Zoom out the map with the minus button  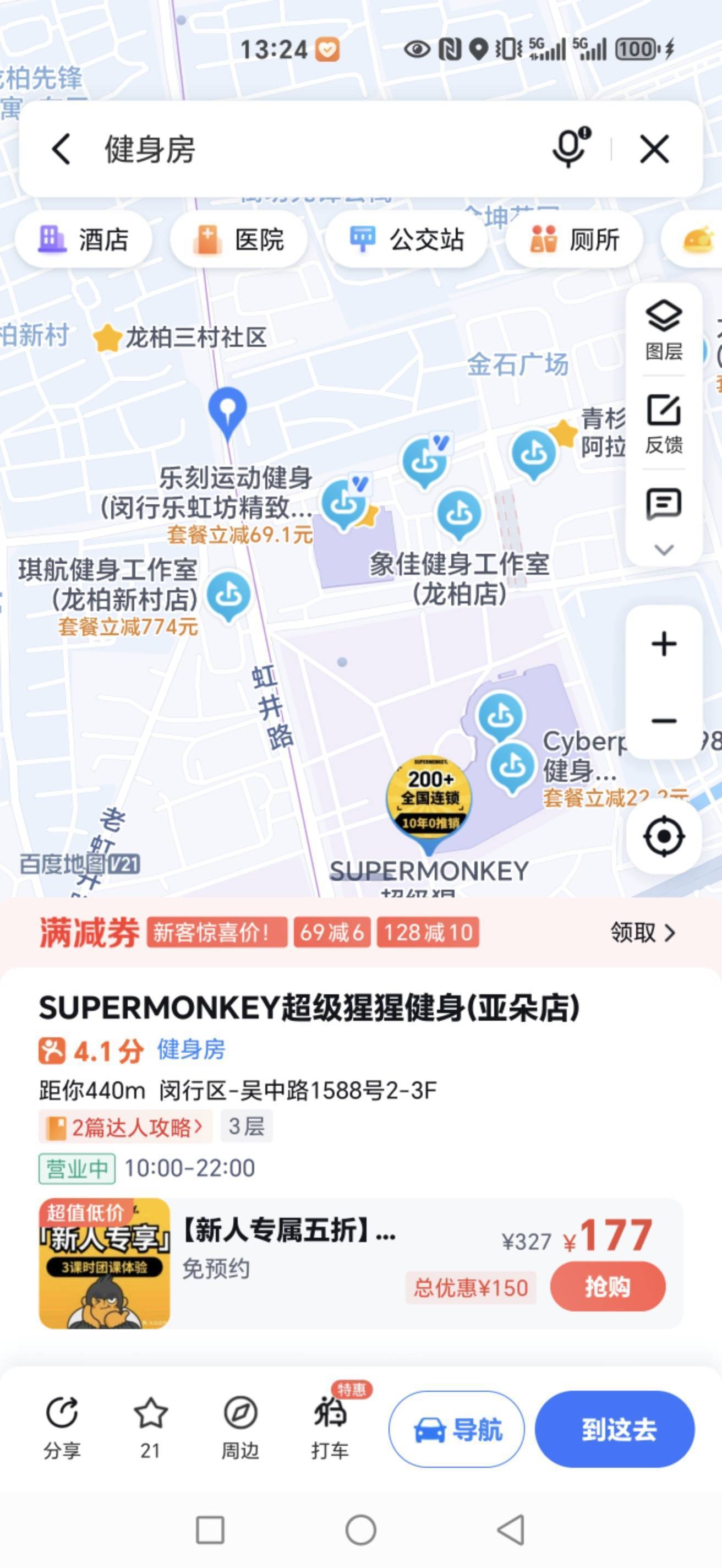[x=664, y=721]
